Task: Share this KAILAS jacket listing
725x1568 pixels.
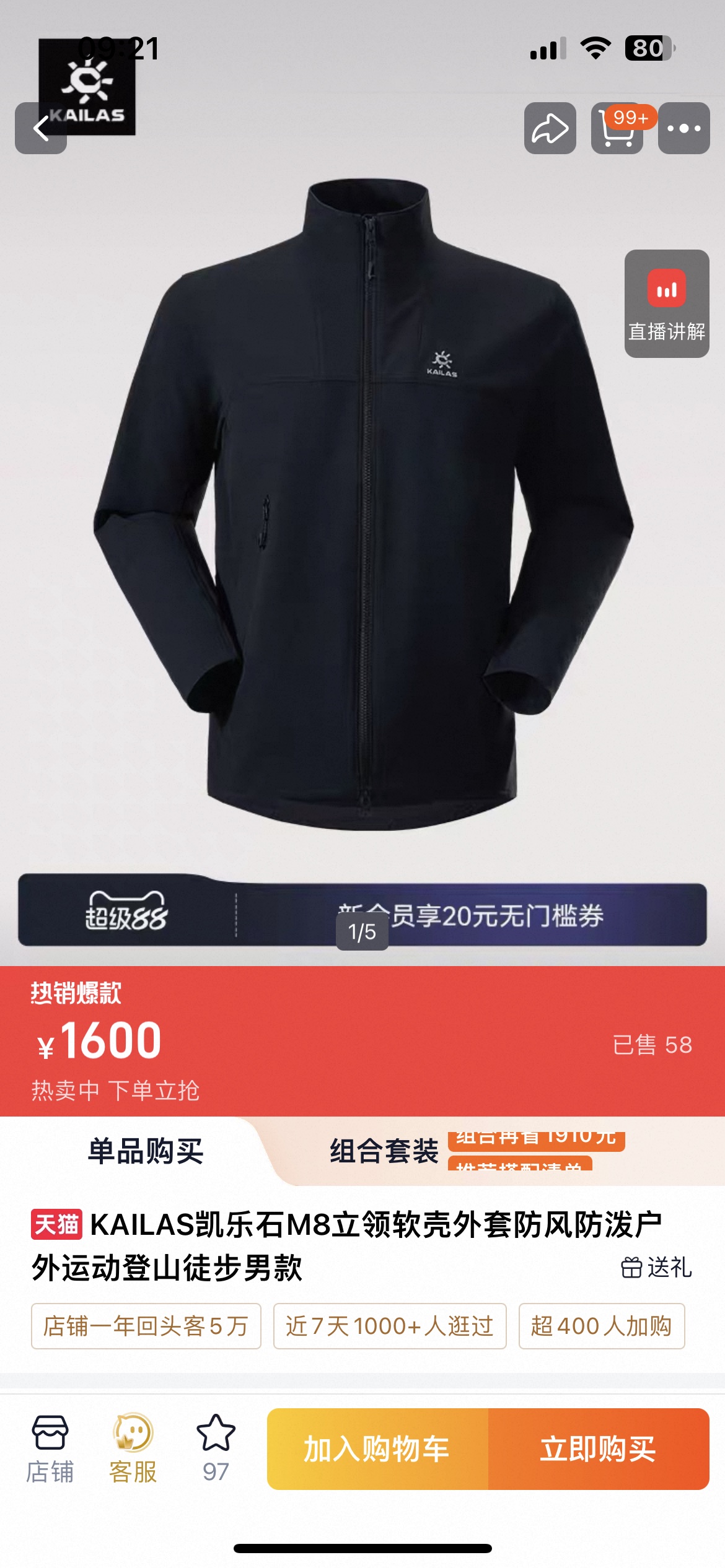Action: (550, 128)
